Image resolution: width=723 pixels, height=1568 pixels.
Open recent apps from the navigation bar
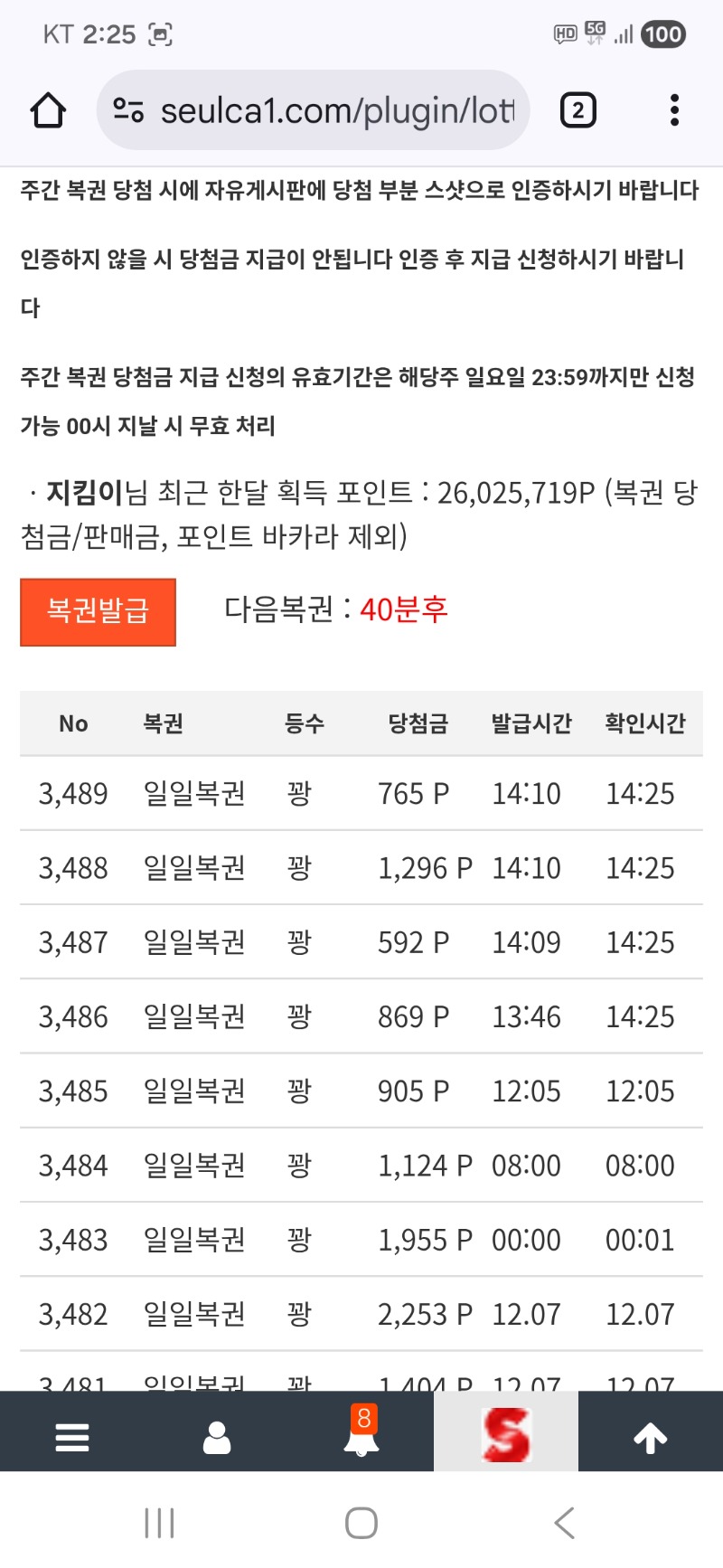click(x=160, y=1523)
